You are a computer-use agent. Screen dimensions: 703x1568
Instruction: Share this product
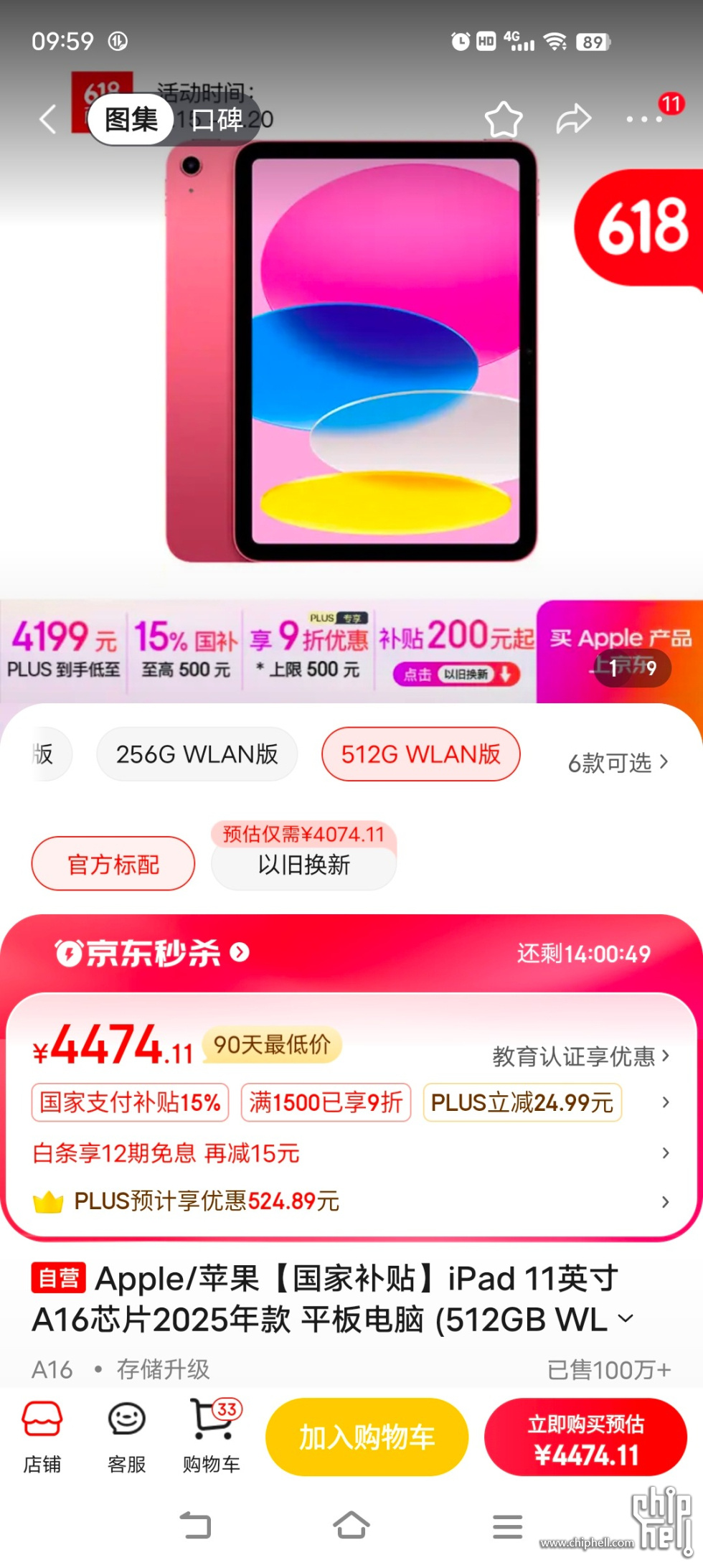573,119
